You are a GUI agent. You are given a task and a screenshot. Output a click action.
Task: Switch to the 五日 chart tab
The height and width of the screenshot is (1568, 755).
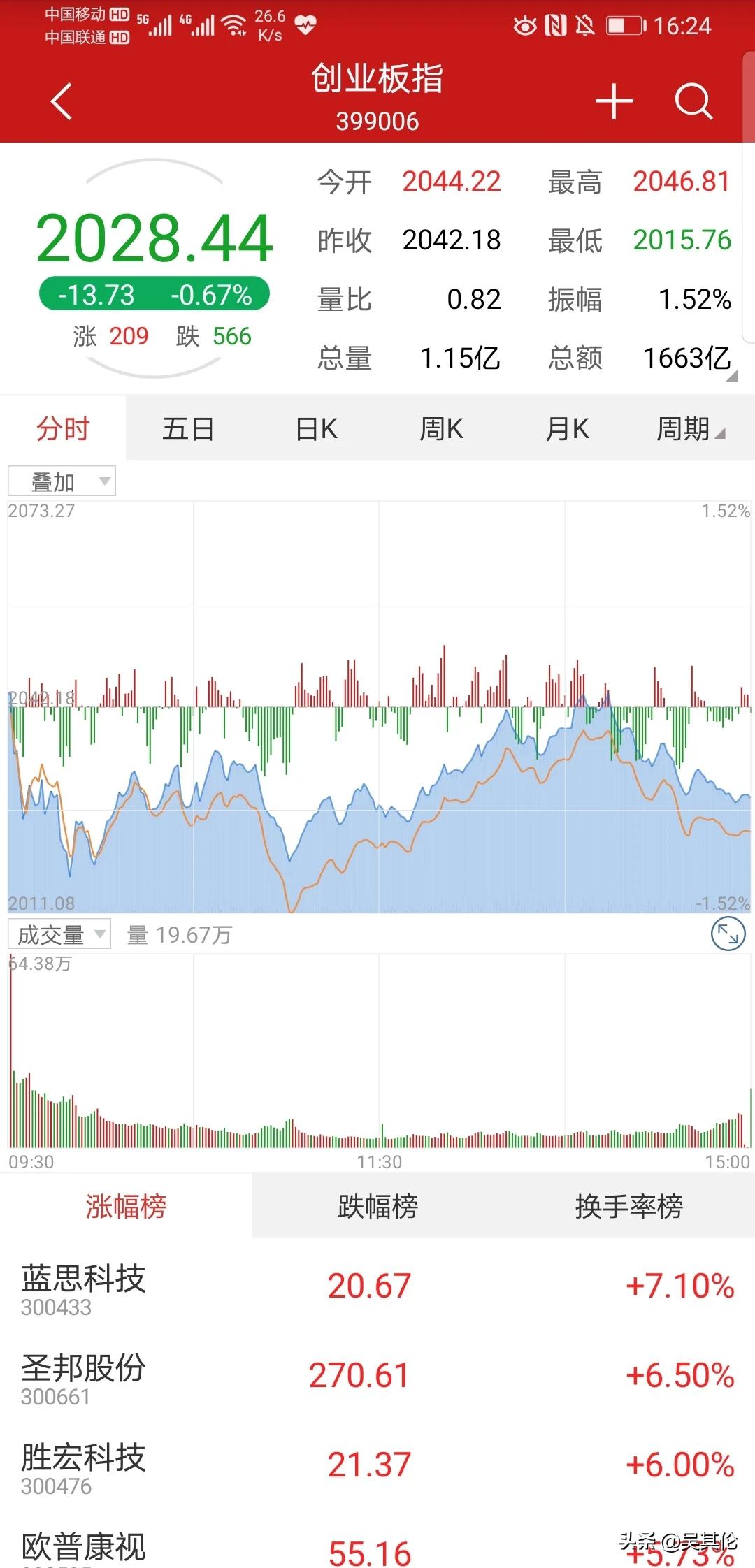[188, 428]
